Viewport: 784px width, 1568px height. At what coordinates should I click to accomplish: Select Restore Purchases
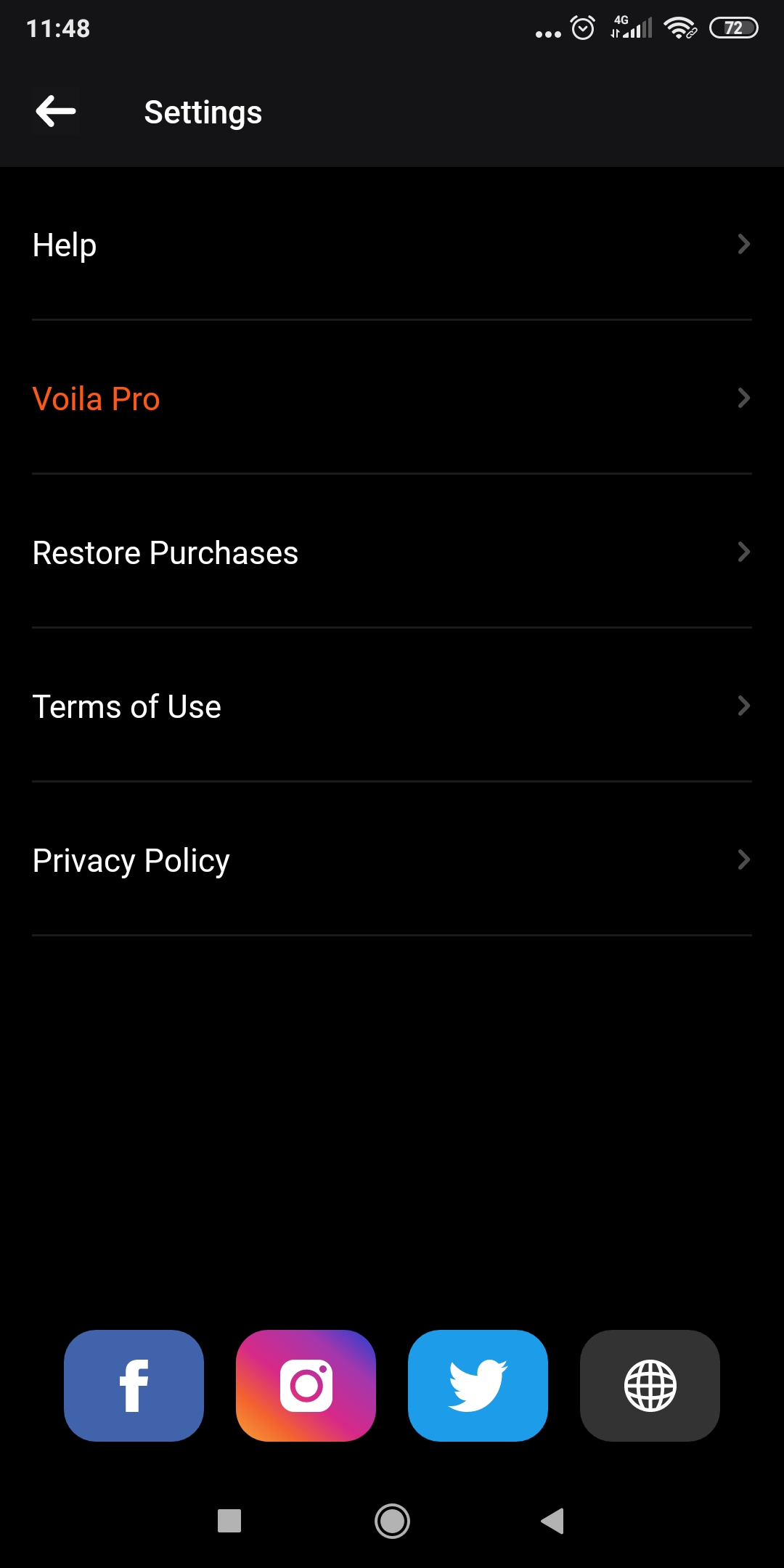point(392,552)
